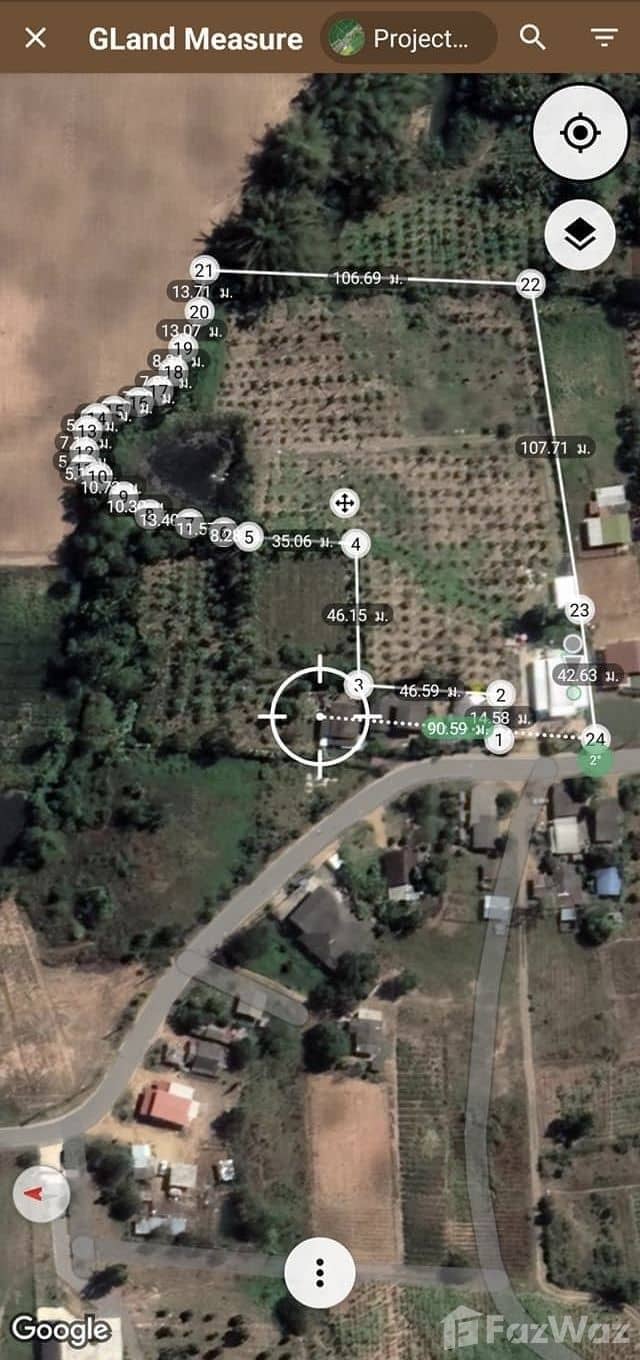
Task: Open the three-dot options button
Action: click(x=320, y=1272)
